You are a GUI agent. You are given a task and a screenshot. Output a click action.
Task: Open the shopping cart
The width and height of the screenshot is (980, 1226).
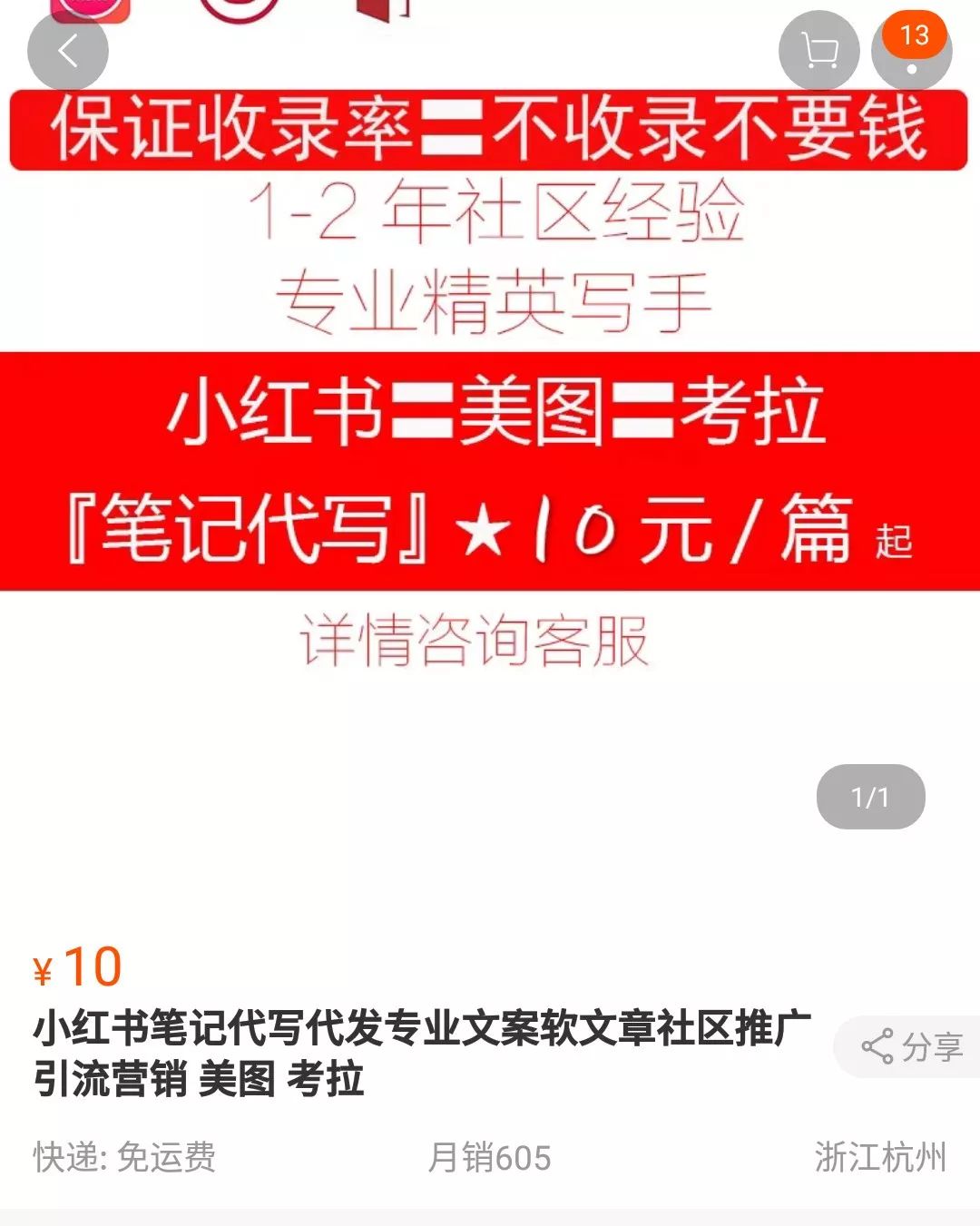819,52
